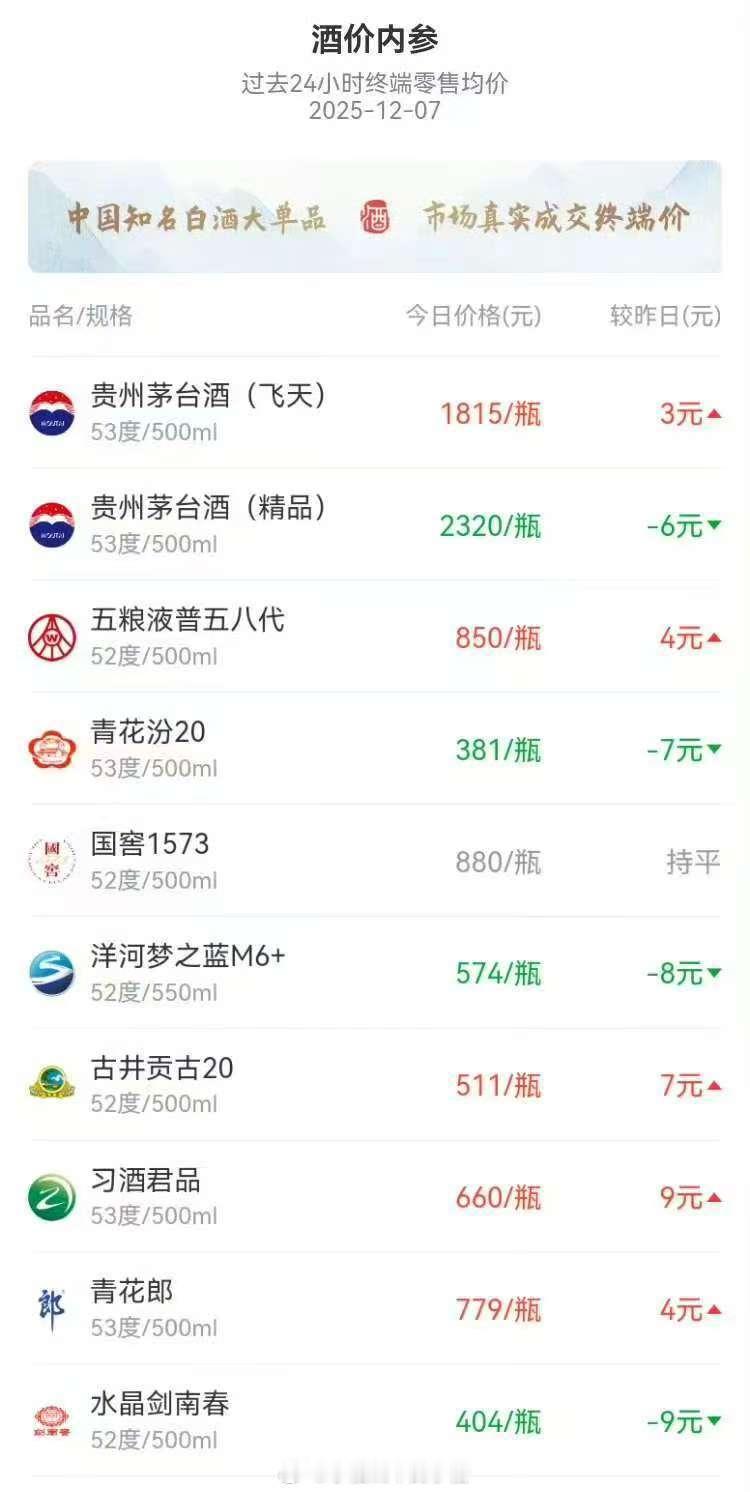Click the Guizhou Moutai (飞天) brand logo
This screenshot has height=1492, width=750.
click(53, 410)
